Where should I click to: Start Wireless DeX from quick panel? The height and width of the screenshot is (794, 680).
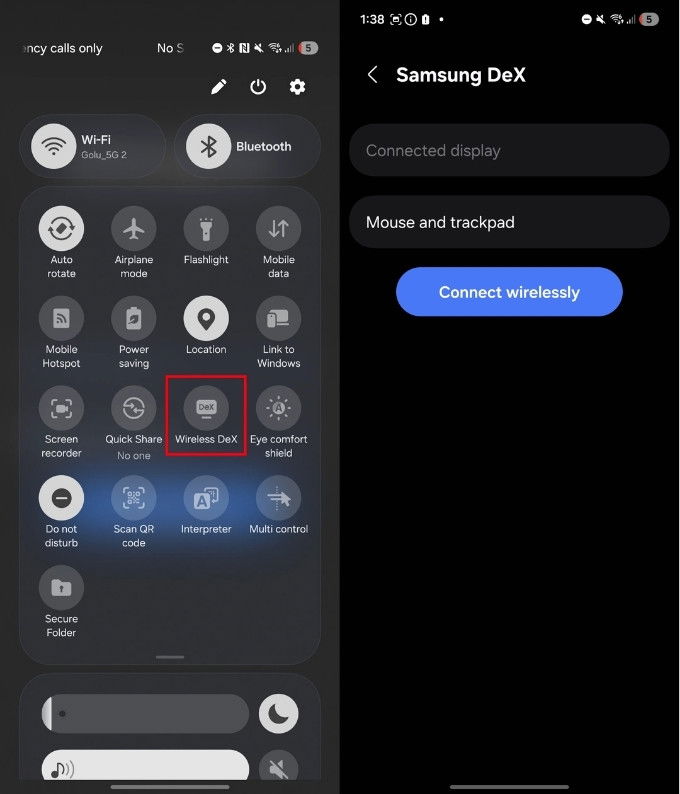(x=206, y=409)
